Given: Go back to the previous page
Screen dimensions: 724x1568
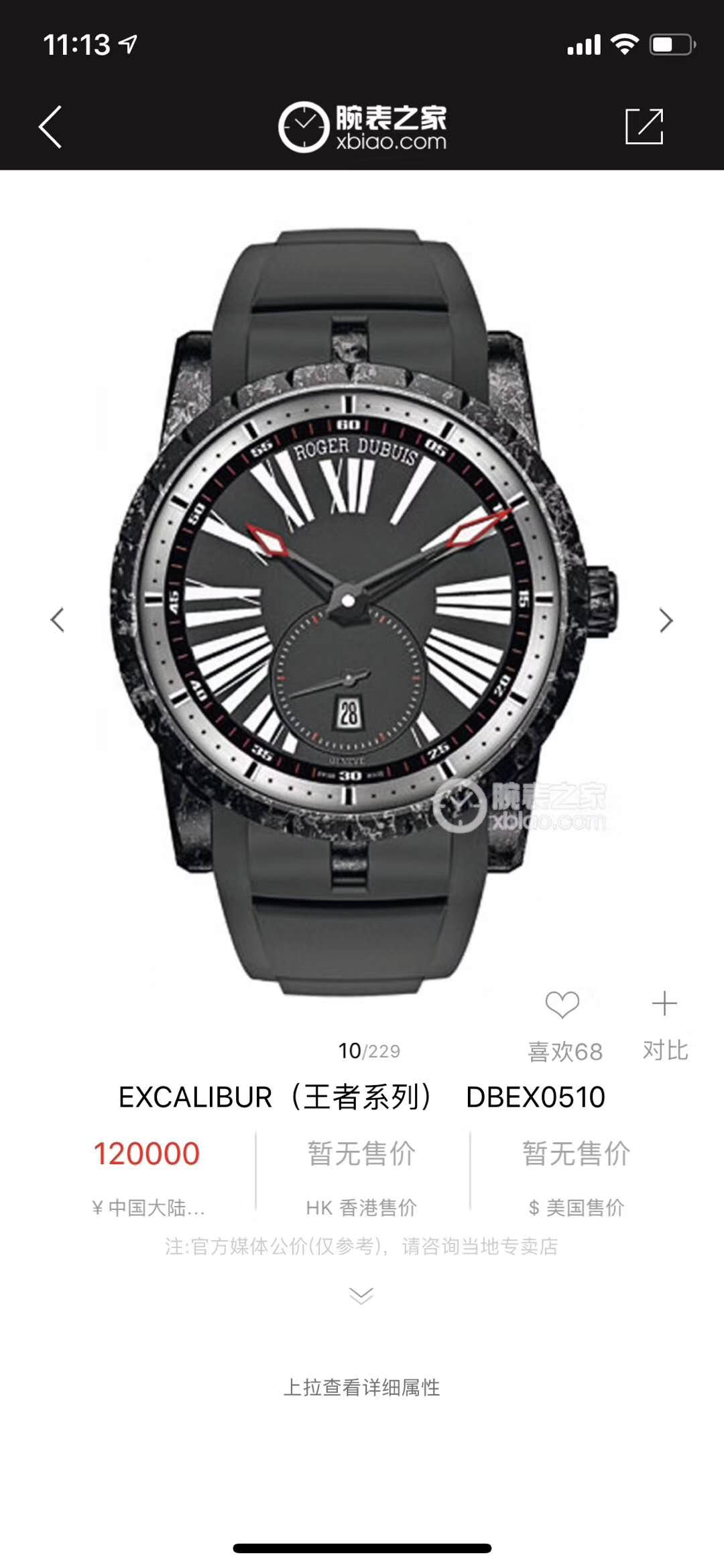Looking at the screenshot, I should point(50,126).
